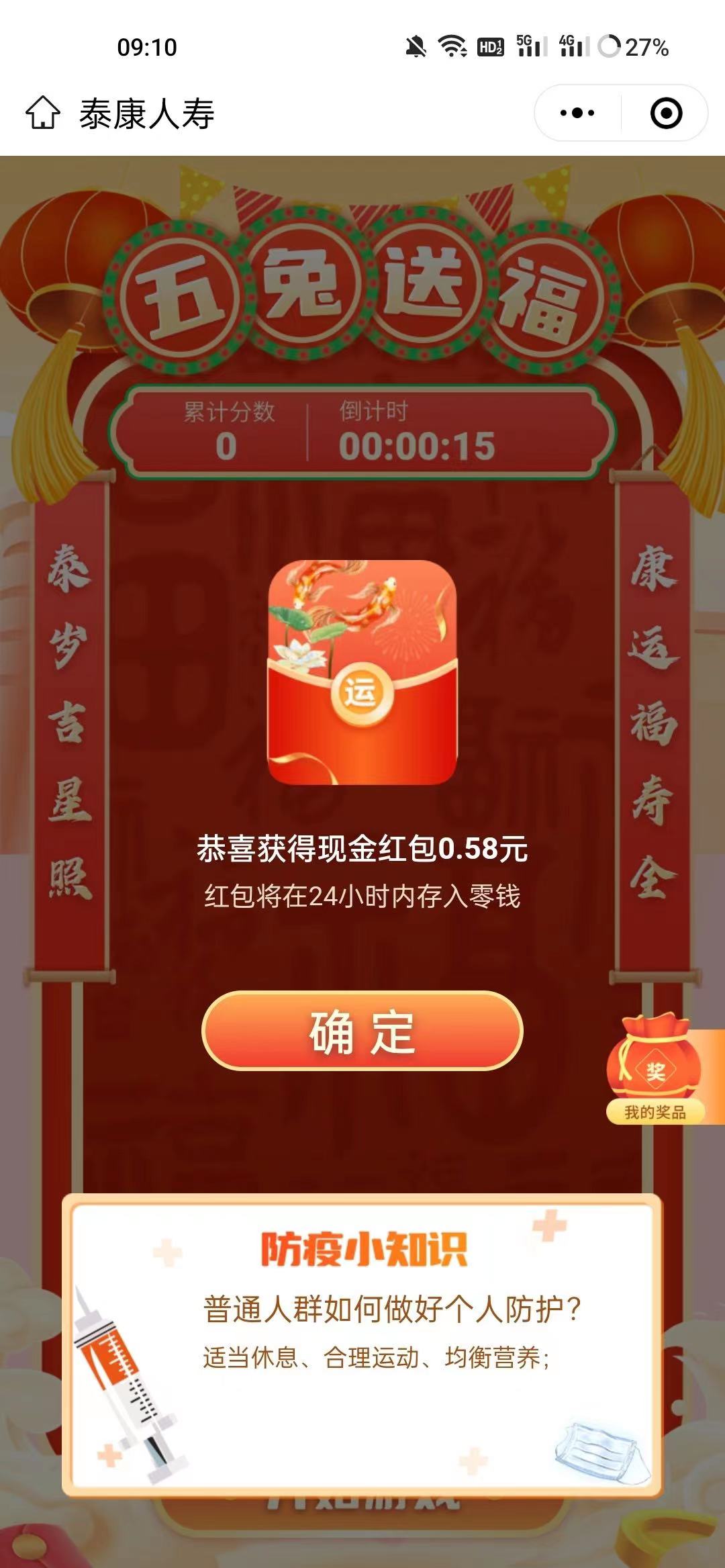Open the three-dot more menu
The width and height of the screenshot is (725, 1568).
[577, 113]
